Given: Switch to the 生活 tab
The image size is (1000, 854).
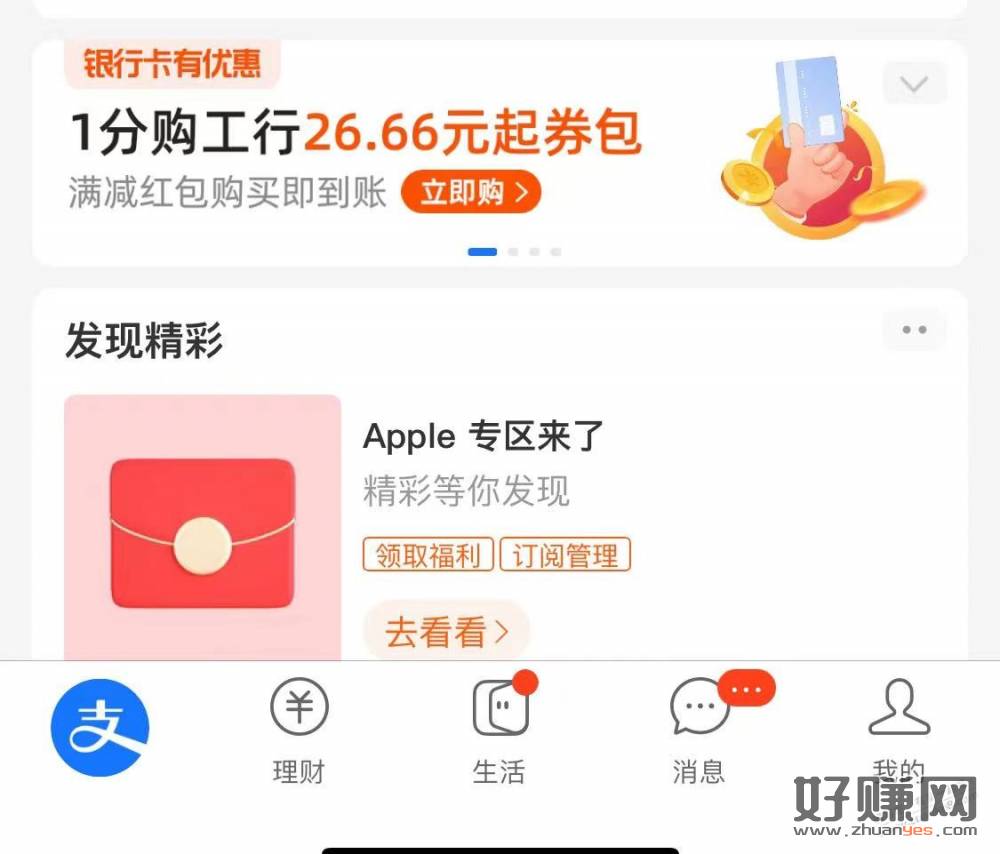Looking at the screenshot, I should 499,730.
